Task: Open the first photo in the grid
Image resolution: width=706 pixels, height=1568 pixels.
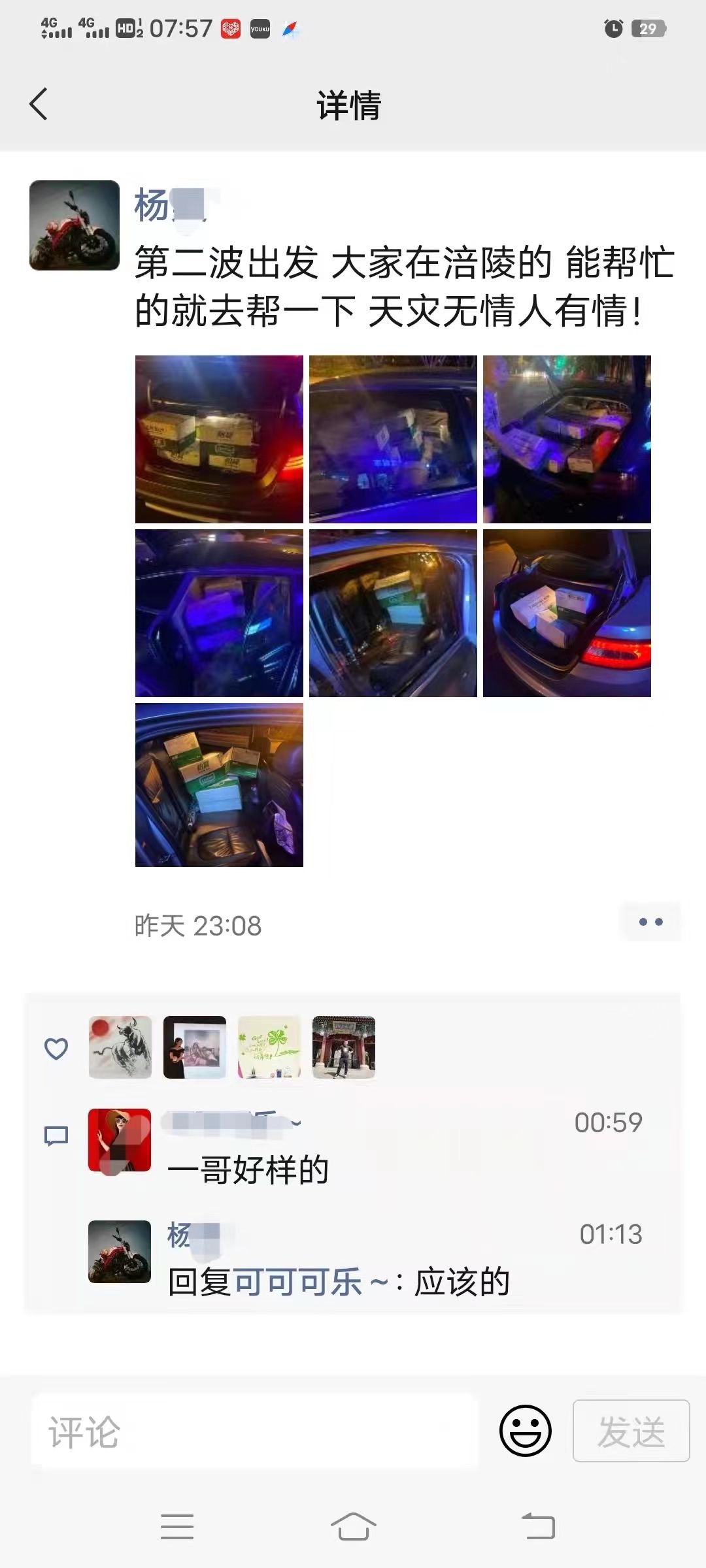Action: (219, 439)
